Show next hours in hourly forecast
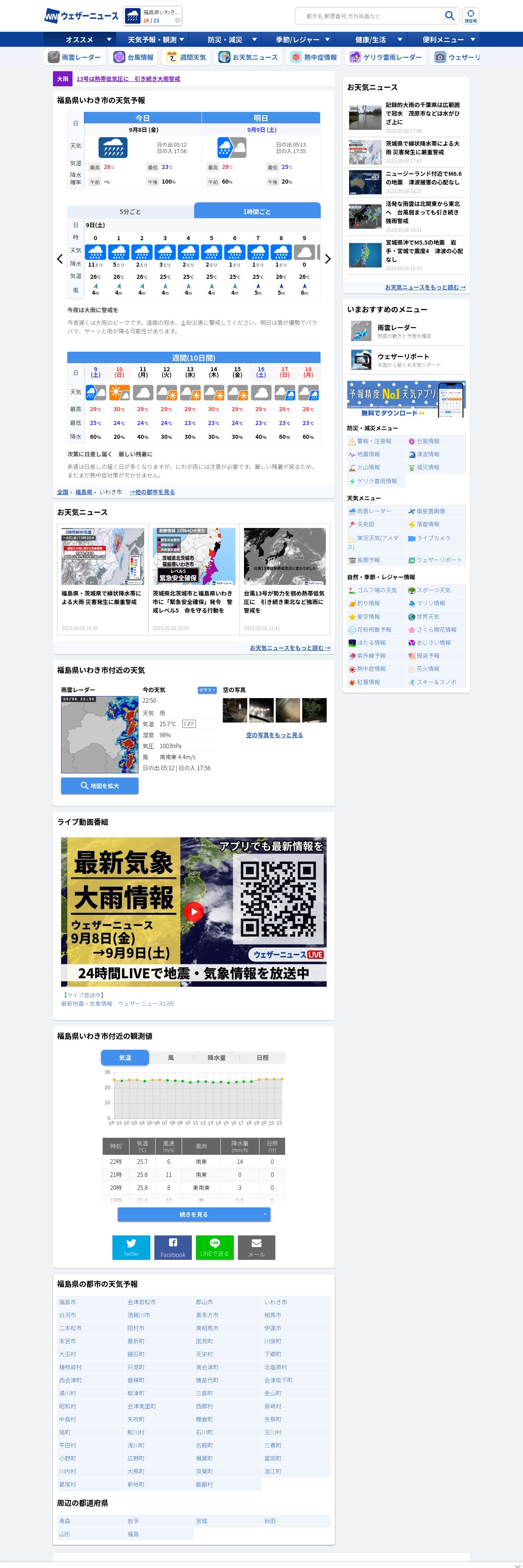The image size is (523, 1568). click(x=327, y=259)
